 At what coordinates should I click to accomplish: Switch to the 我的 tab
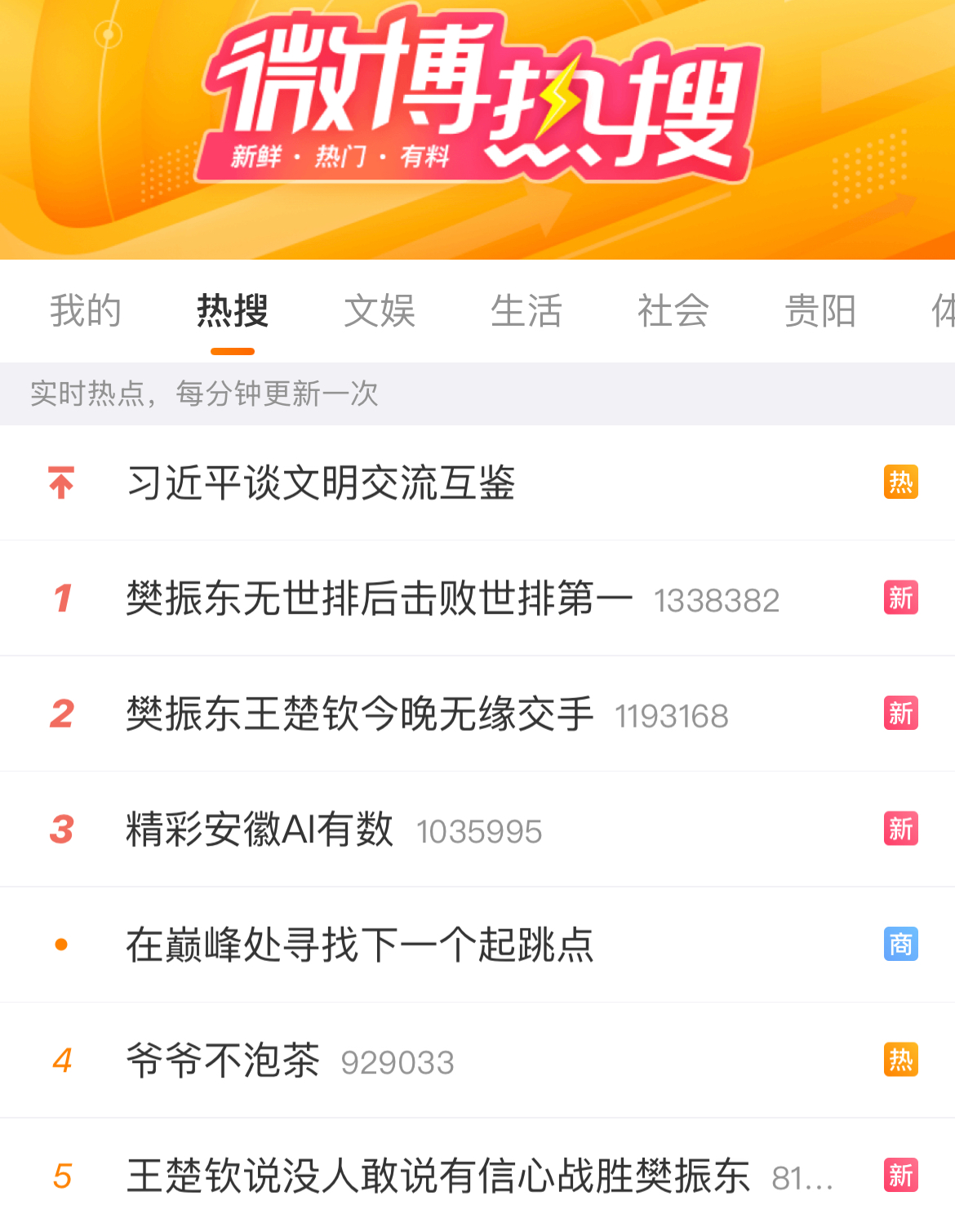(x=86, y=311)
